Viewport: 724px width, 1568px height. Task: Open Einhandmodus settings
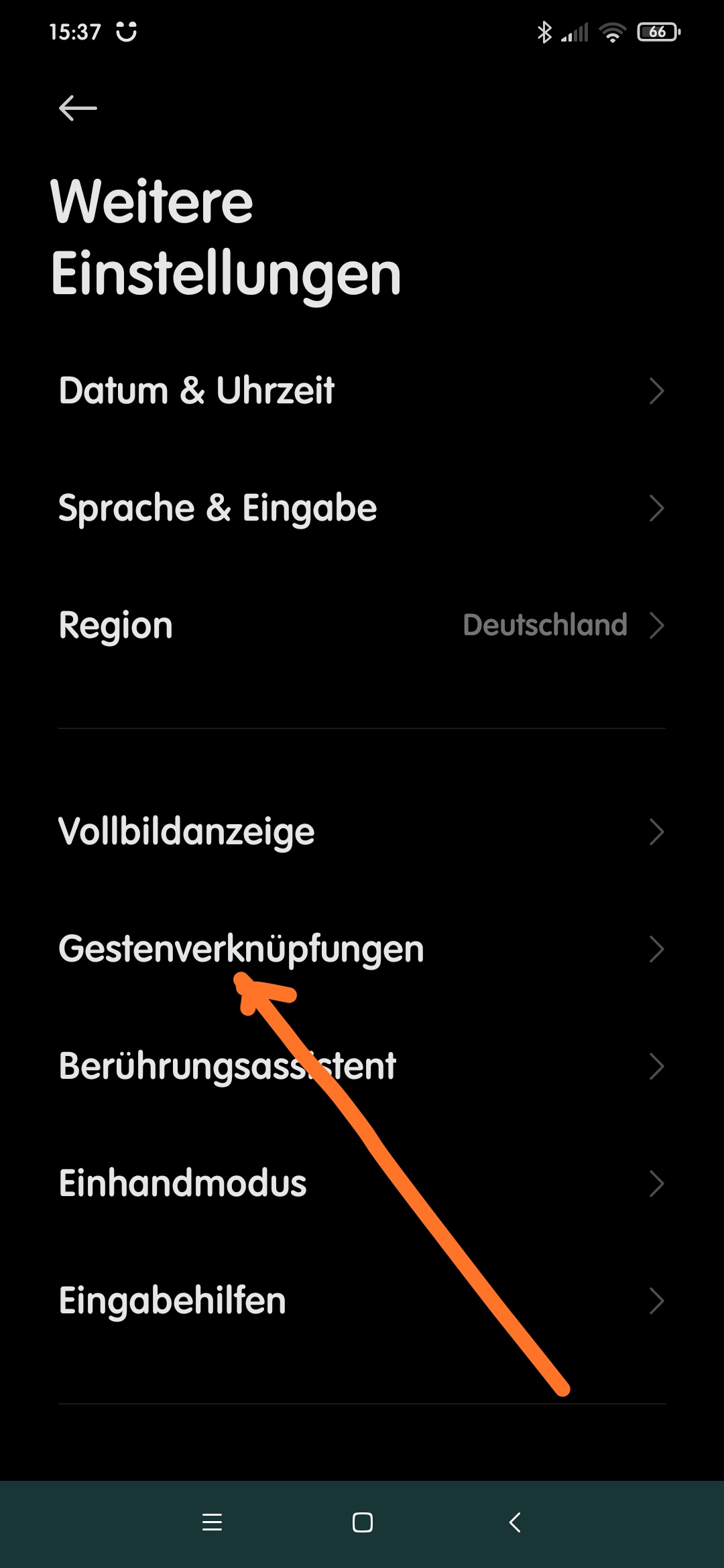(x=362, y=1183)
